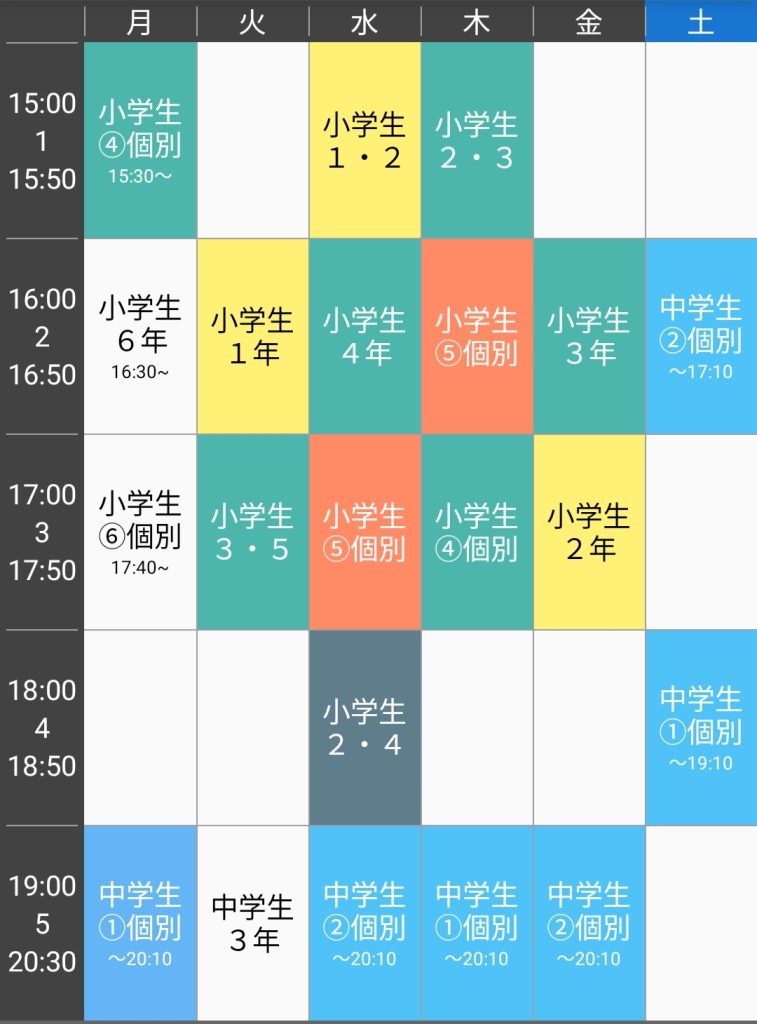Select Thursday's 16:00 小学生⑤個別 cell
757x1024 pixels.
477,336
